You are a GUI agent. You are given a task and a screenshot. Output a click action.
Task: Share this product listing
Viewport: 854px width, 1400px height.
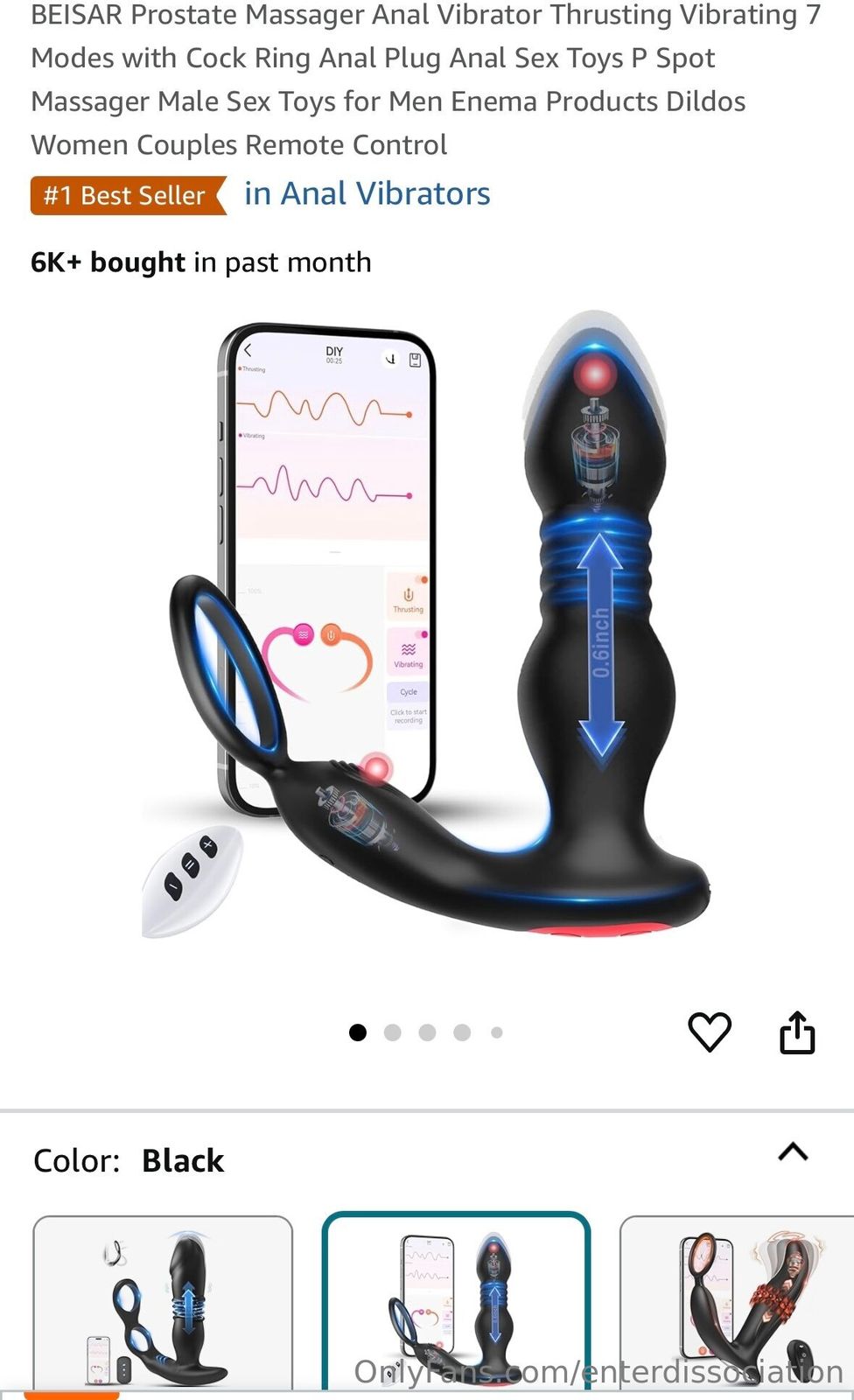[797, 1032]
